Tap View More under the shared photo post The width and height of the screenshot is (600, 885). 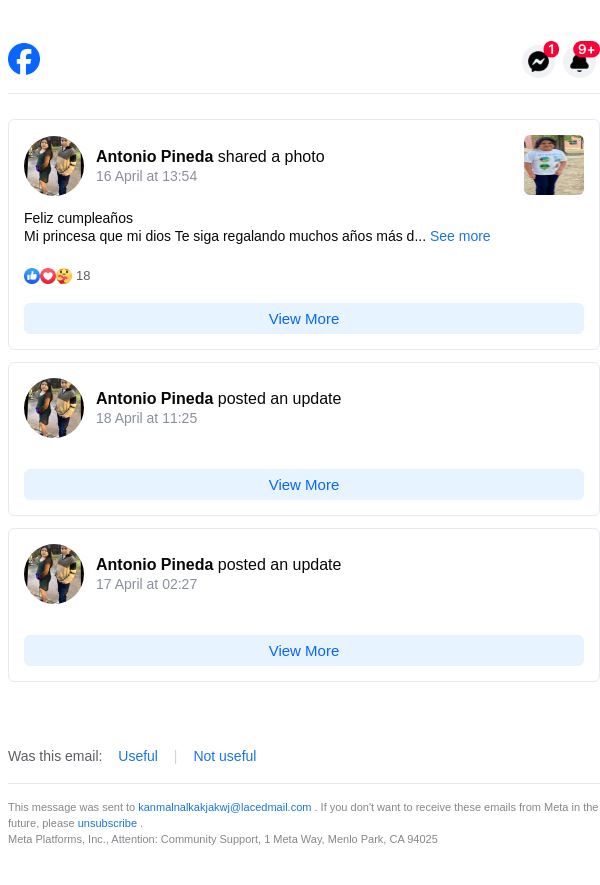[304, 318]
